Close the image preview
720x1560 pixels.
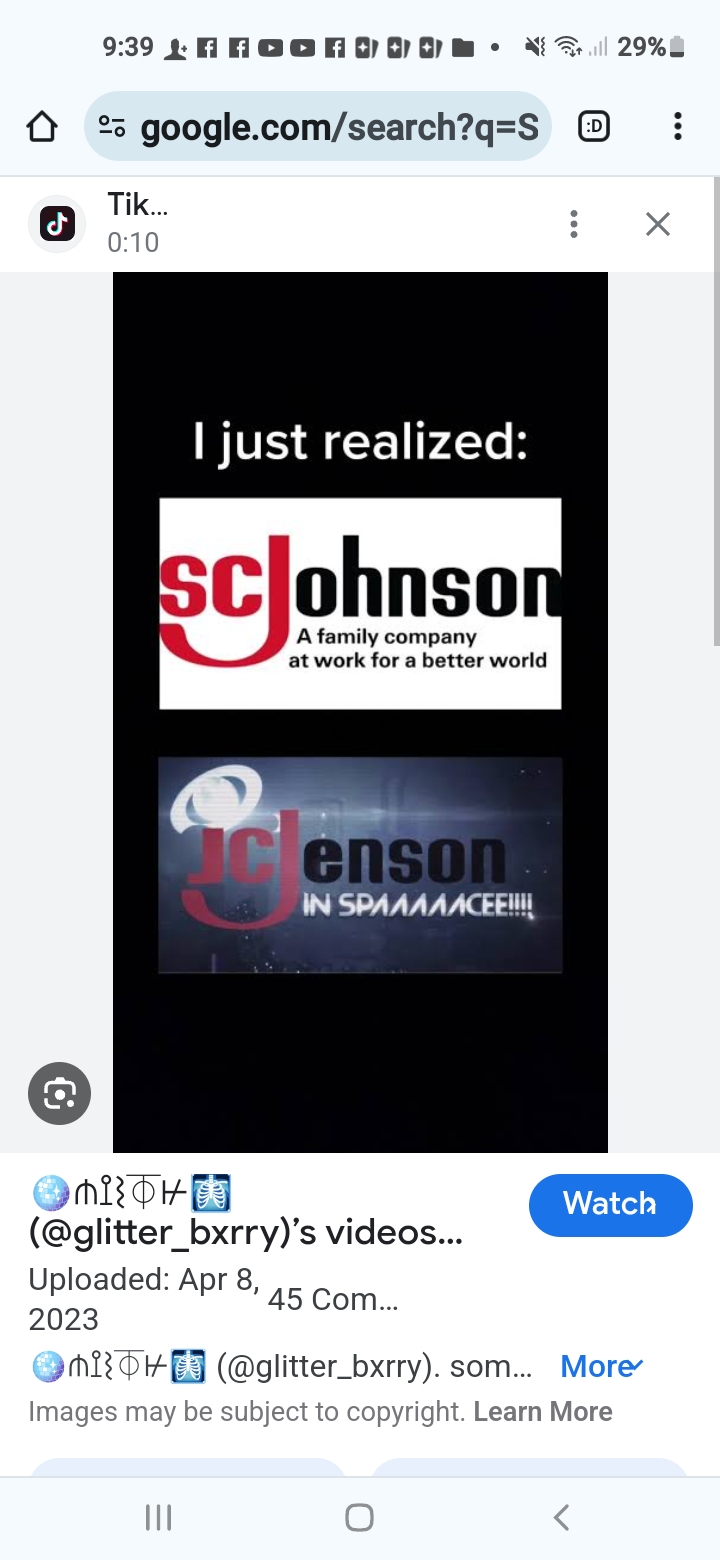657,224
